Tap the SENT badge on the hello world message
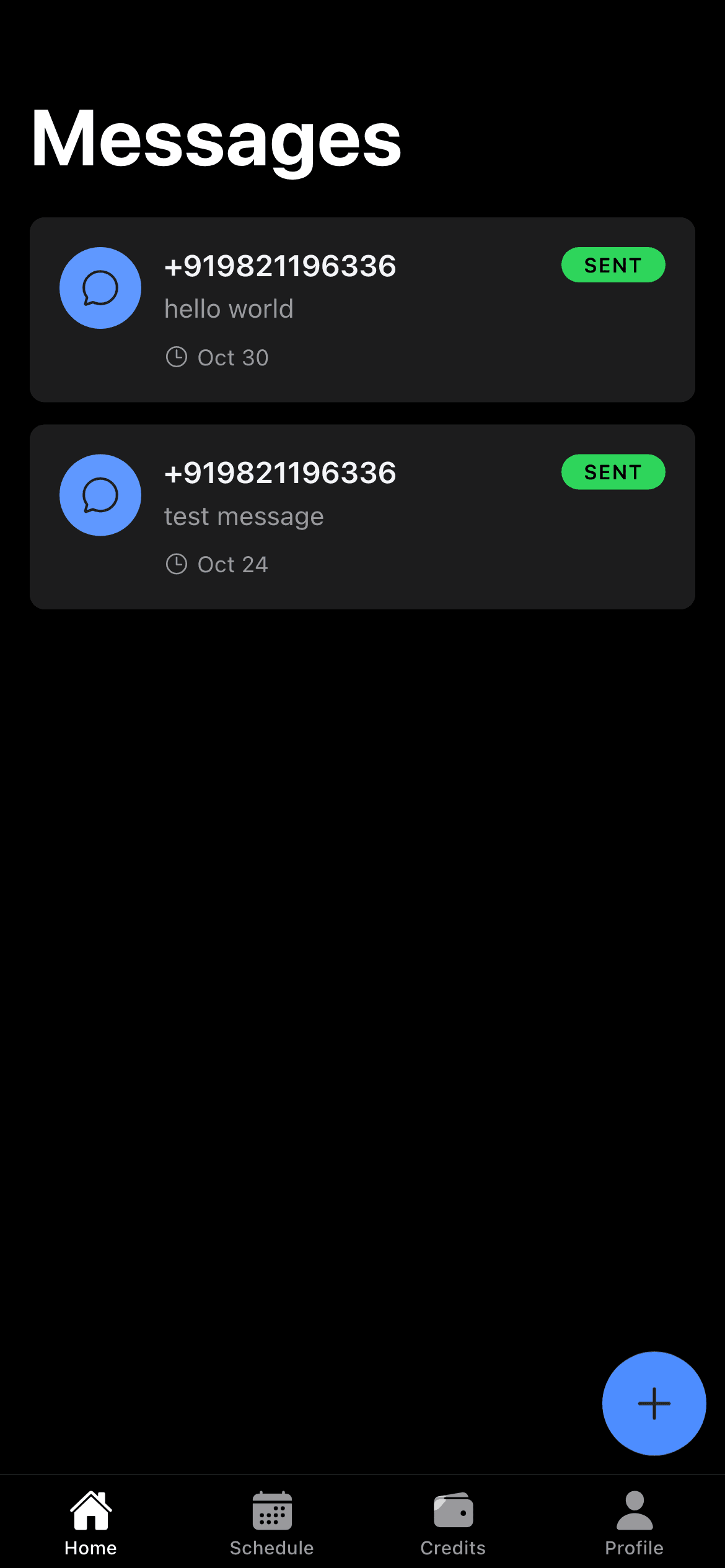This screenshot has width=725, height=1568. click(613, 265)
